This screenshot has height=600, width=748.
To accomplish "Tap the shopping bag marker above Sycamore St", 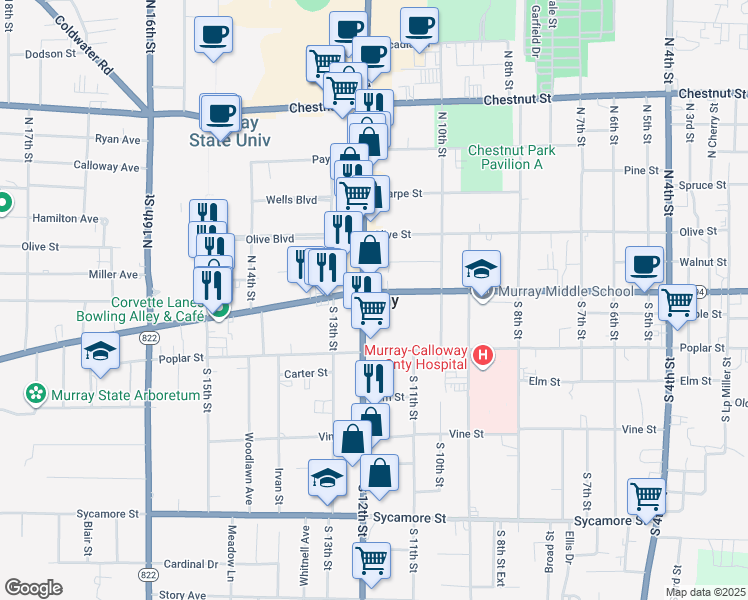I will pyautogui.click(x=379, y=477).
